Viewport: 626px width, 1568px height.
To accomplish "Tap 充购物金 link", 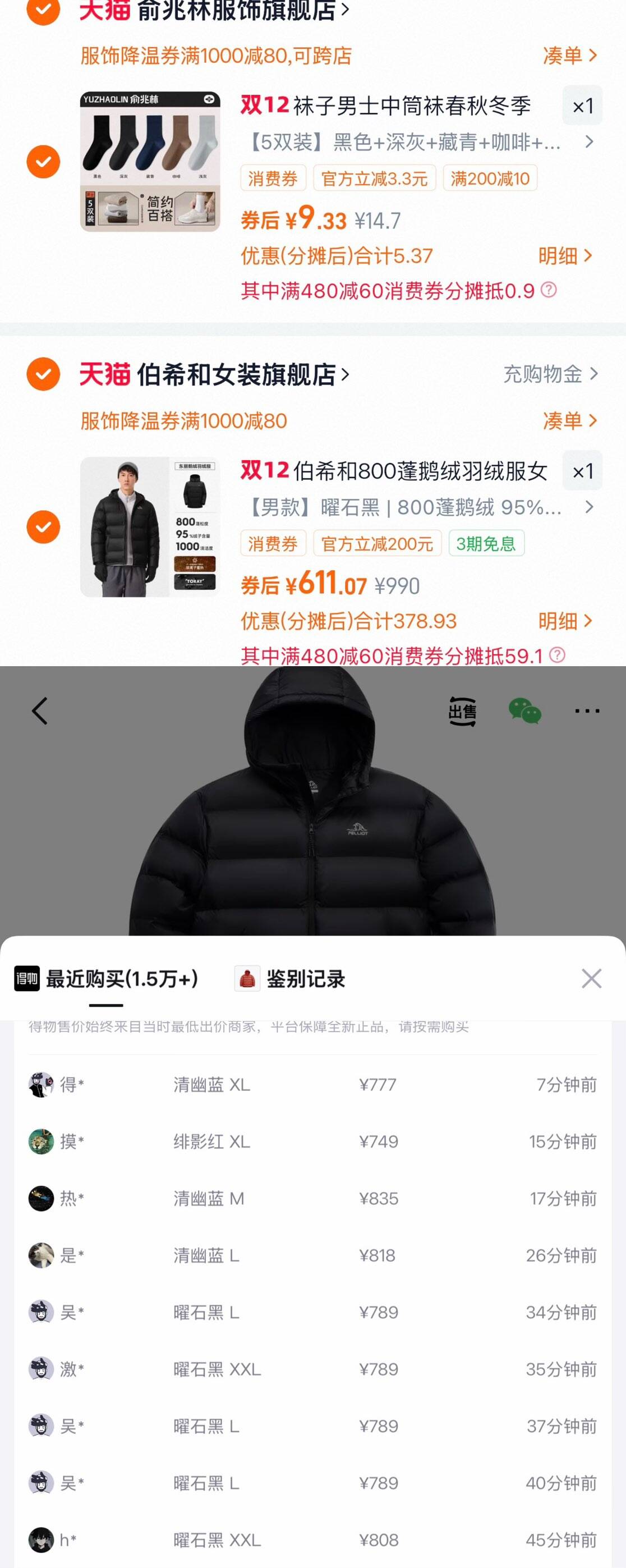I will (550, 374).
